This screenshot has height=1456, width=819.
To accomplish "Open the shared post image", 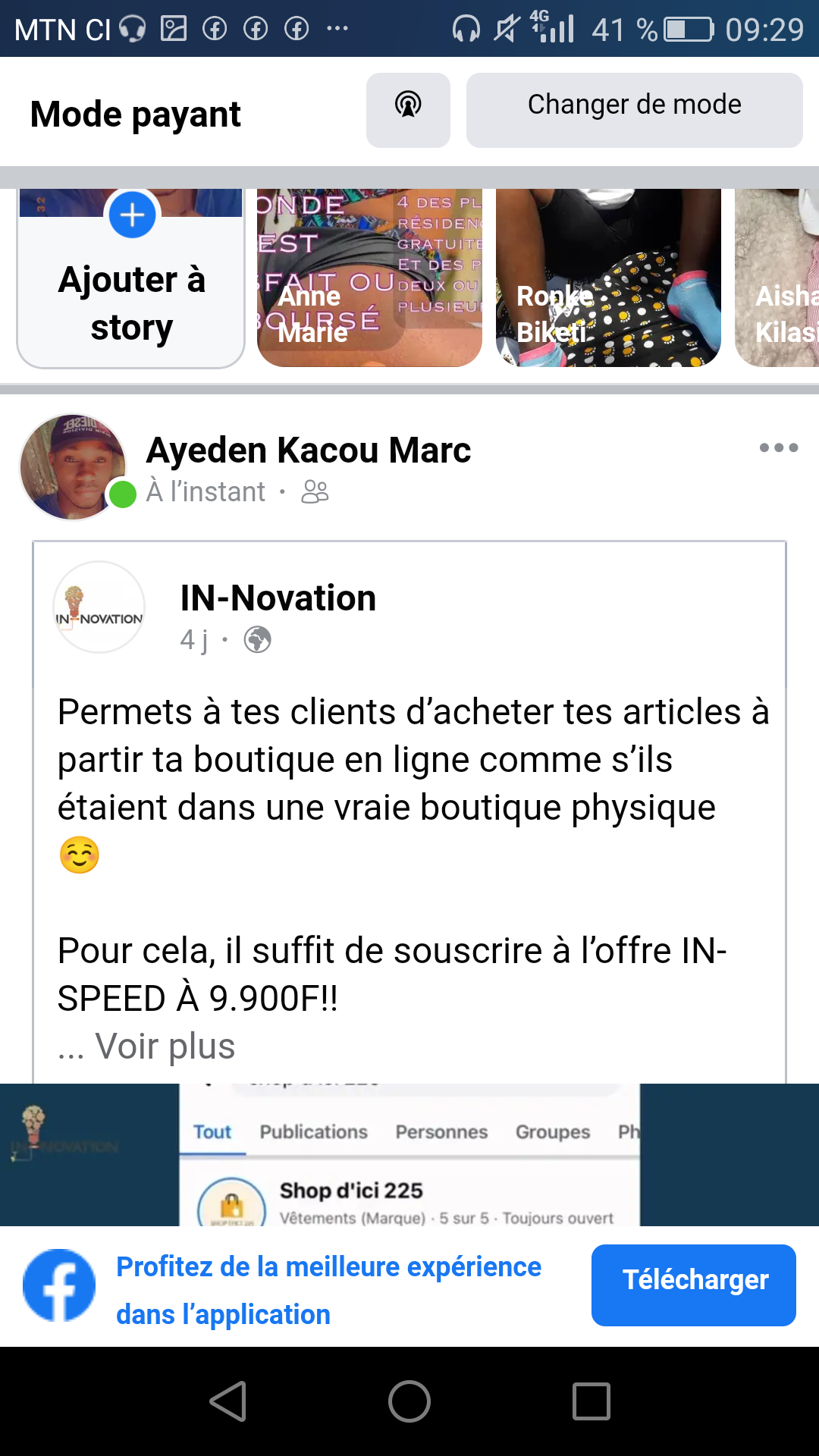I will (x=409, y=1154).
